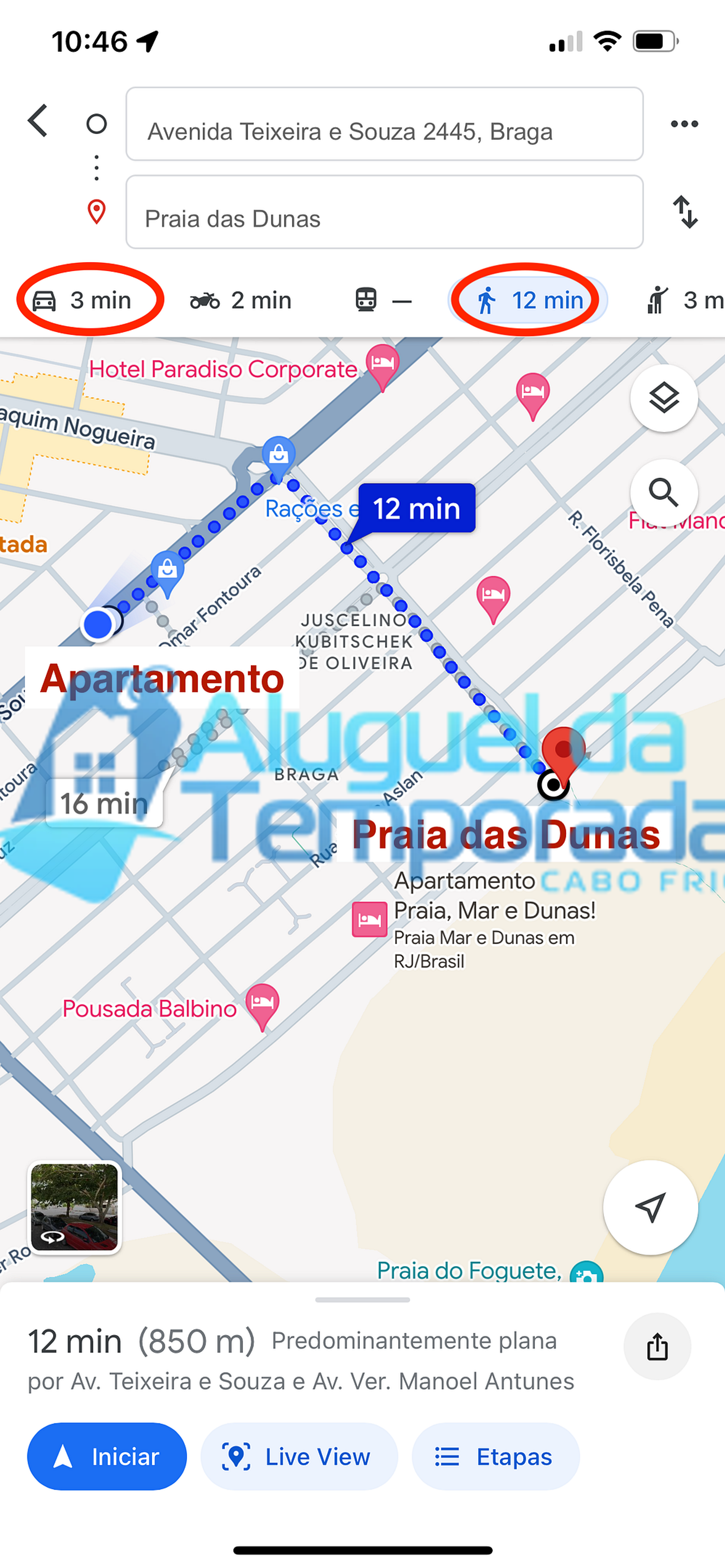This screenshot has width=725, height=1568.
Task: Search along the route
Action: [x=664, y=492]
